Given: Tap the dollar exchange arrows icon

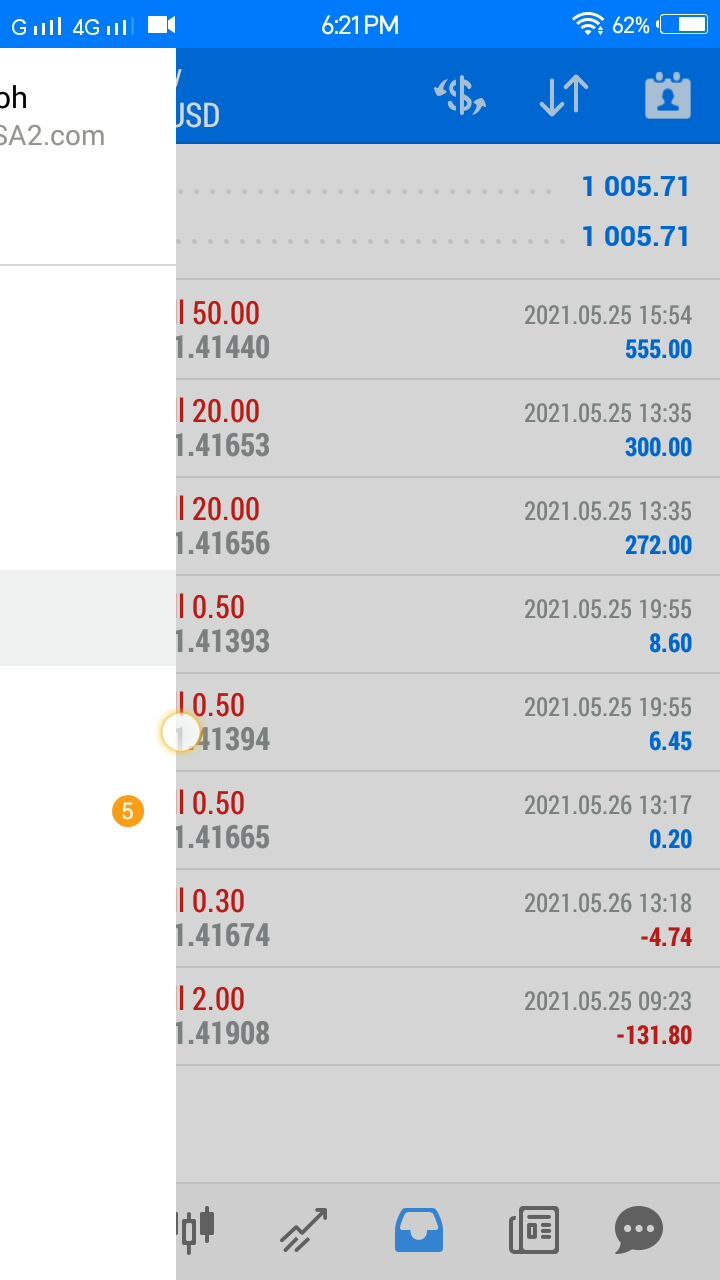Looking at the screenshot, I should coord(461,96).
